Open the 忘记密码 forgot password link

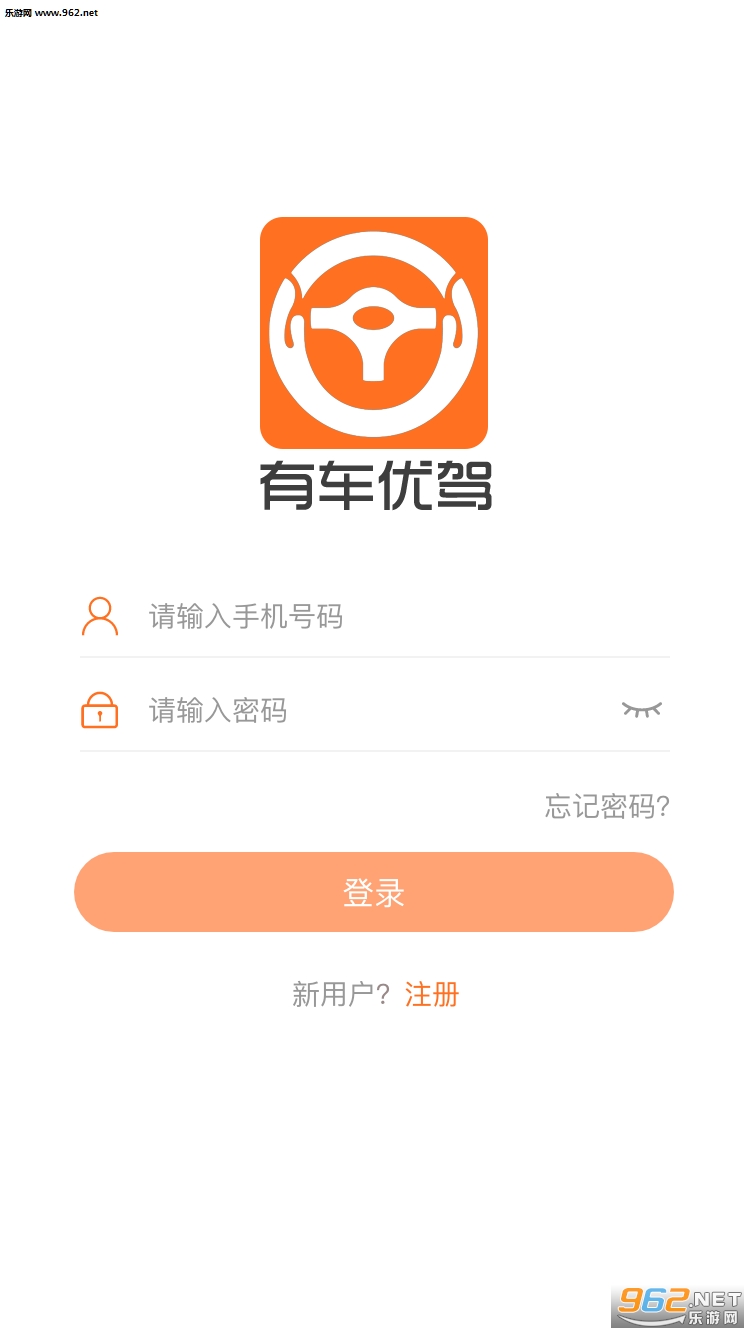click(x=606, y=806)
